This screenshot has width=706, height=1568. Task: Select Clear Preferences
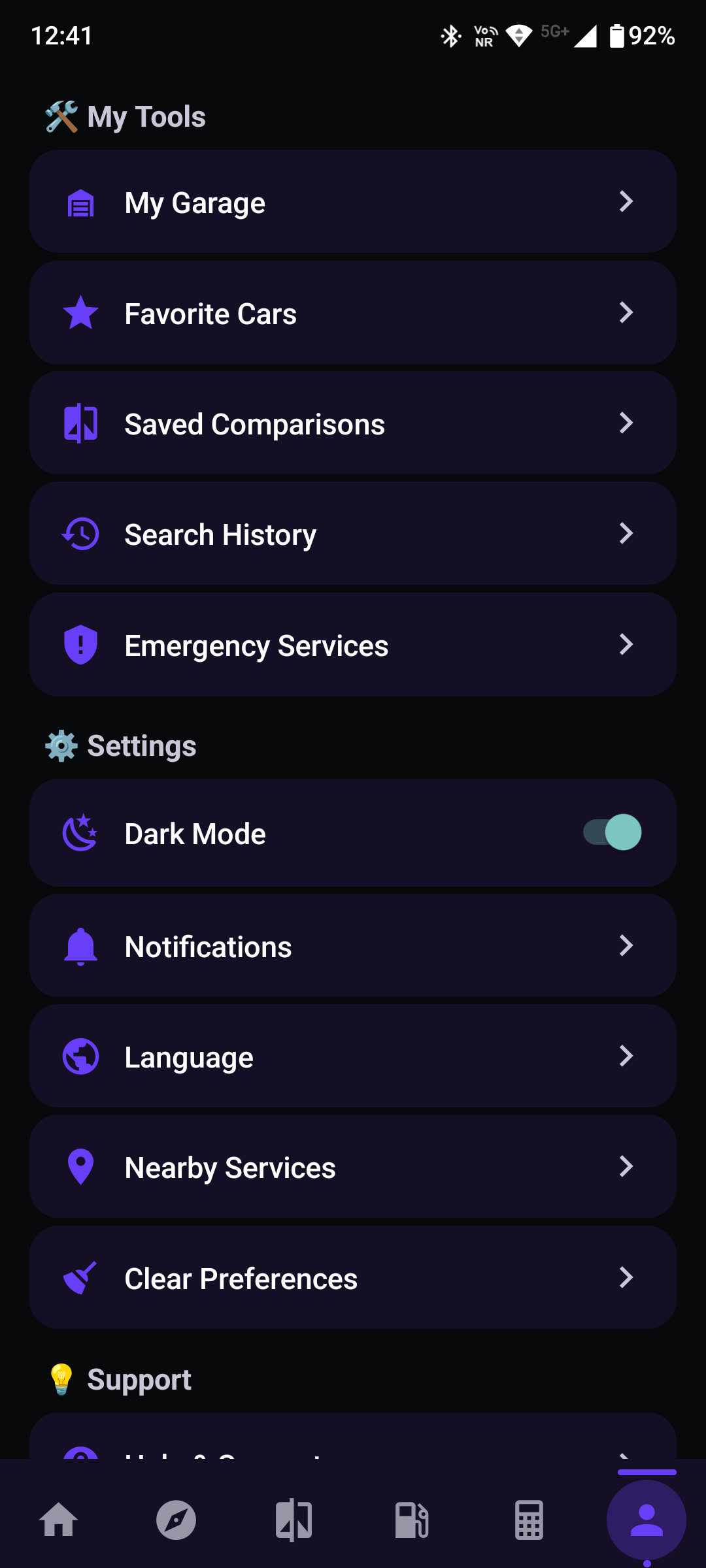(x=353, y=1278)
